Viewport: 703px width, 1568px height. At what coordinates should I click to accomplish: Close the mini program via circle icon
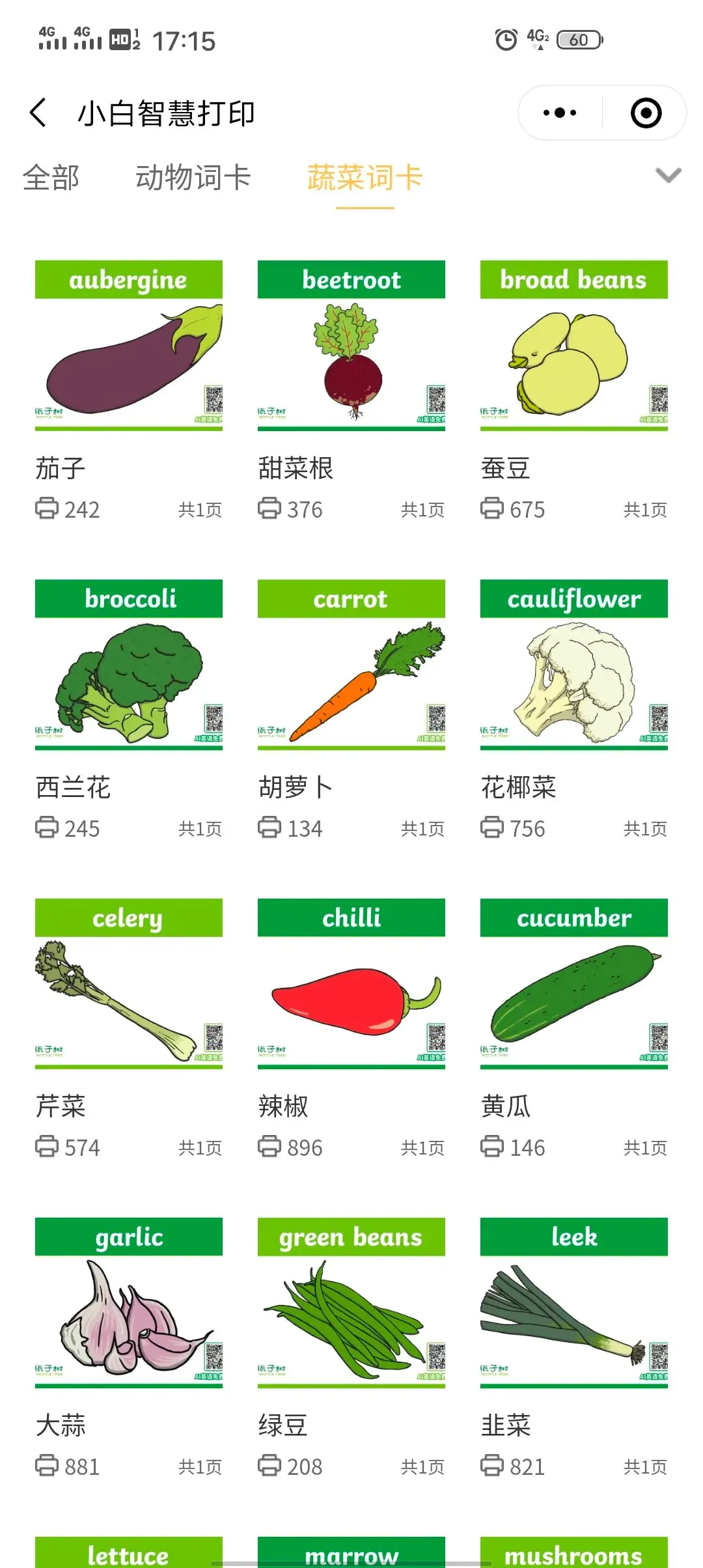[646, 113]
